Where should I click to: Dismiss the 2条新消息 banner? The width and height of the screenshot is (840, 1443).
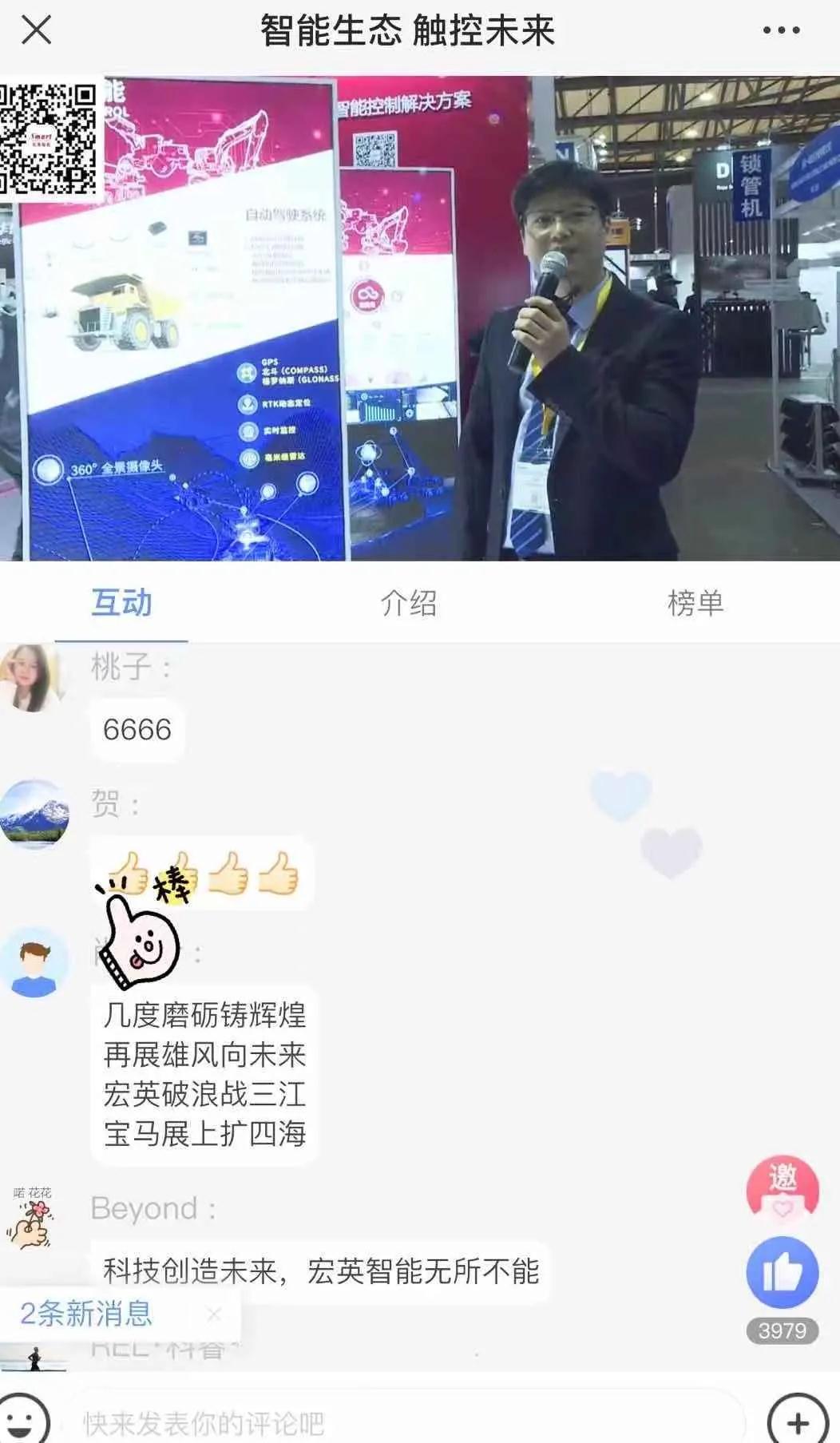coord(214,1314)
